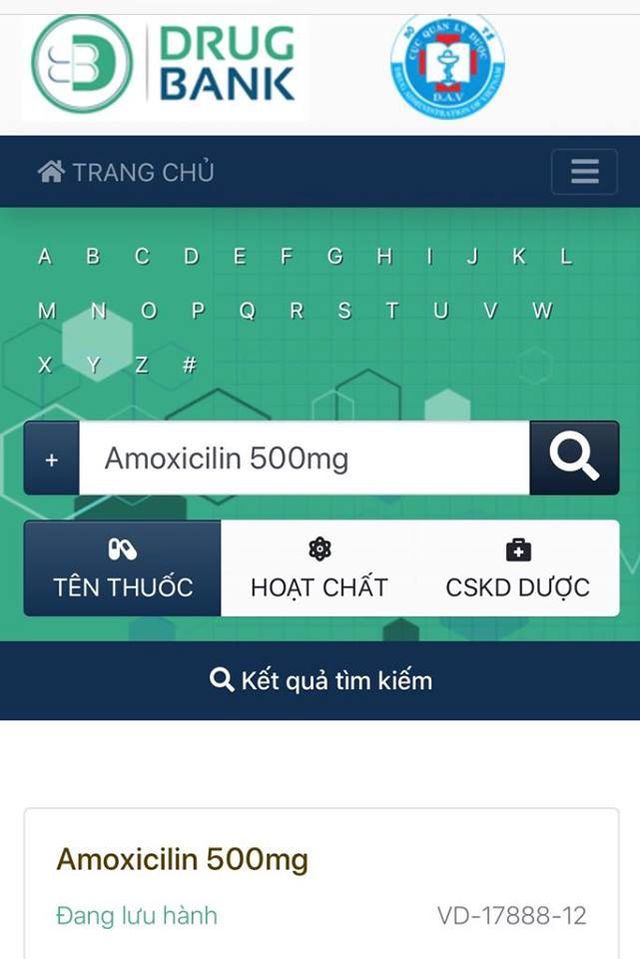The height and width of the screenshot is (959, 640).
Task: Filter drugs by letter Z
Action: [141, 365]
